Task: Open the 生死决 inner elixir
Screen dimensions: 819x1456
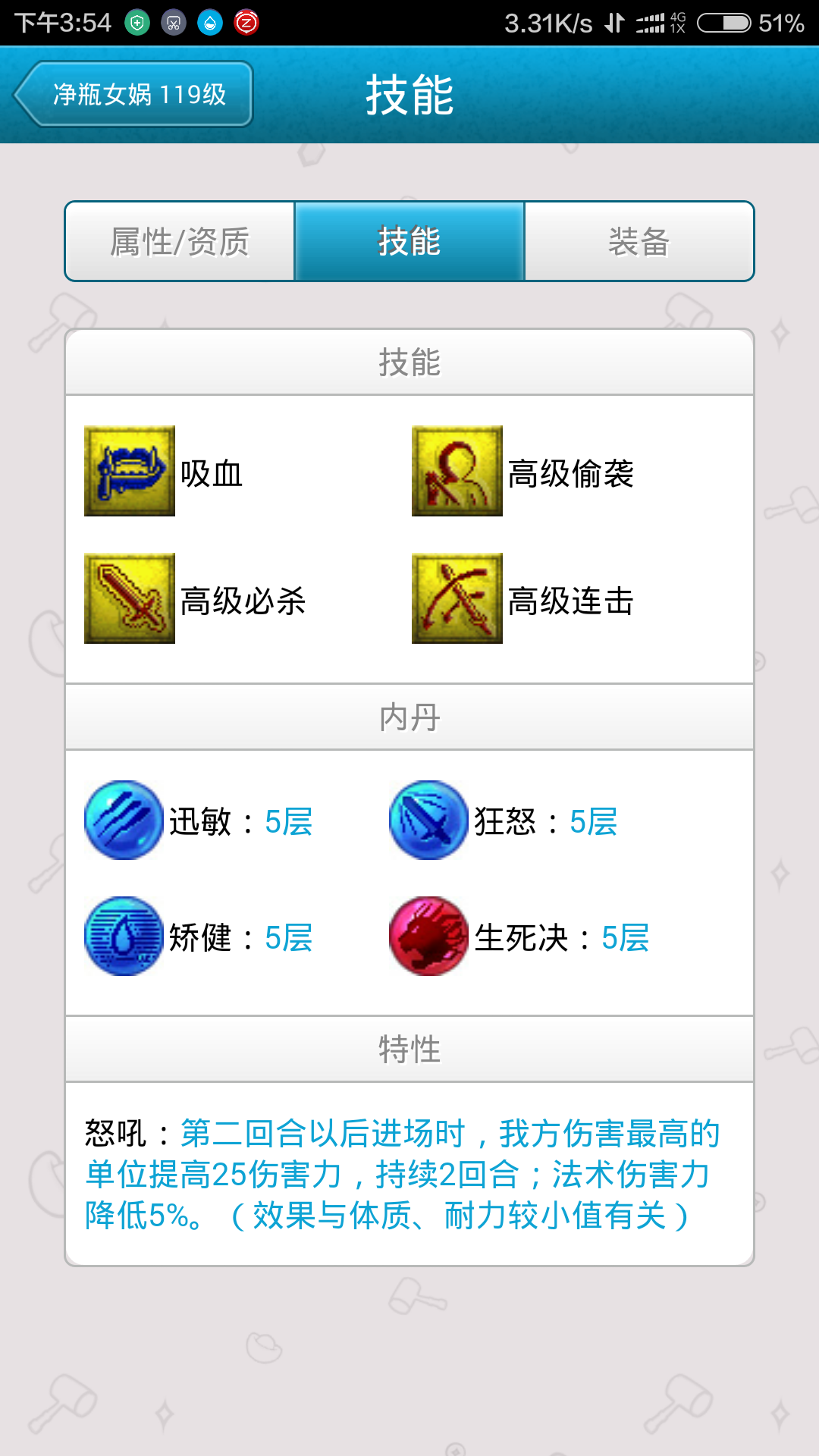Action: pos(428,937)
